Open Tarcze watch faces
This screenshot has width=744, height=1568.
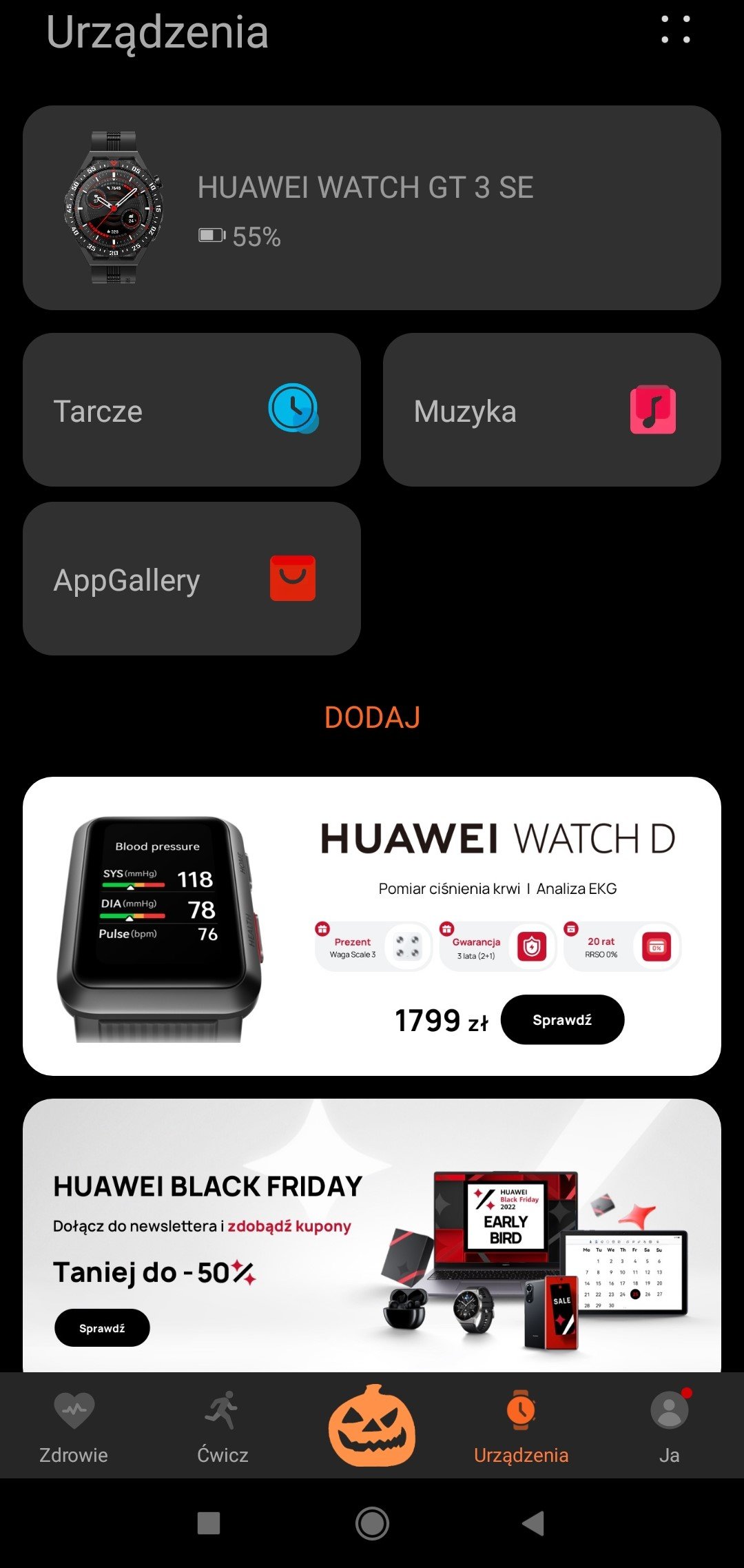(x=192, y=410)
